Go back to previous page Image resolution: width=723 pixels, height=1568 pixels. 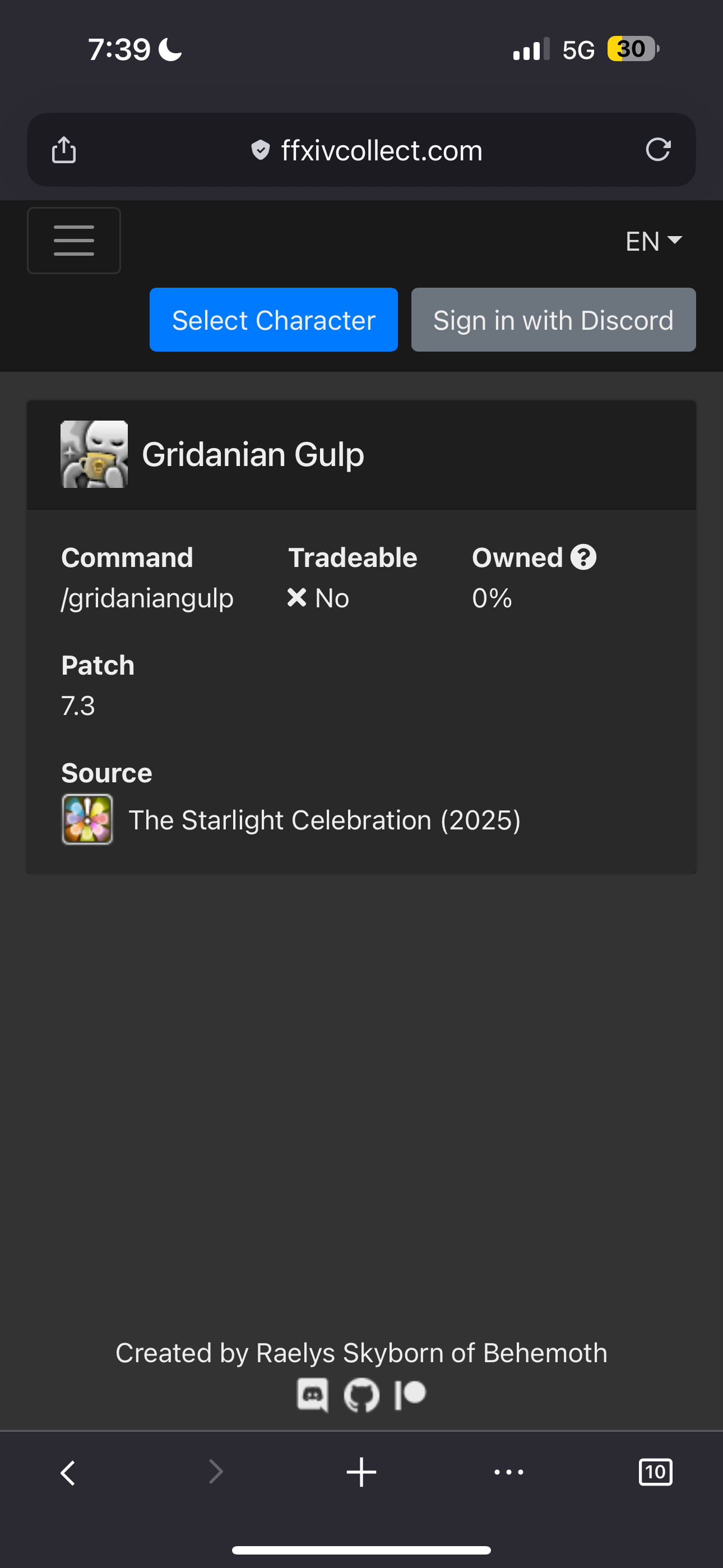(68, 1473)
